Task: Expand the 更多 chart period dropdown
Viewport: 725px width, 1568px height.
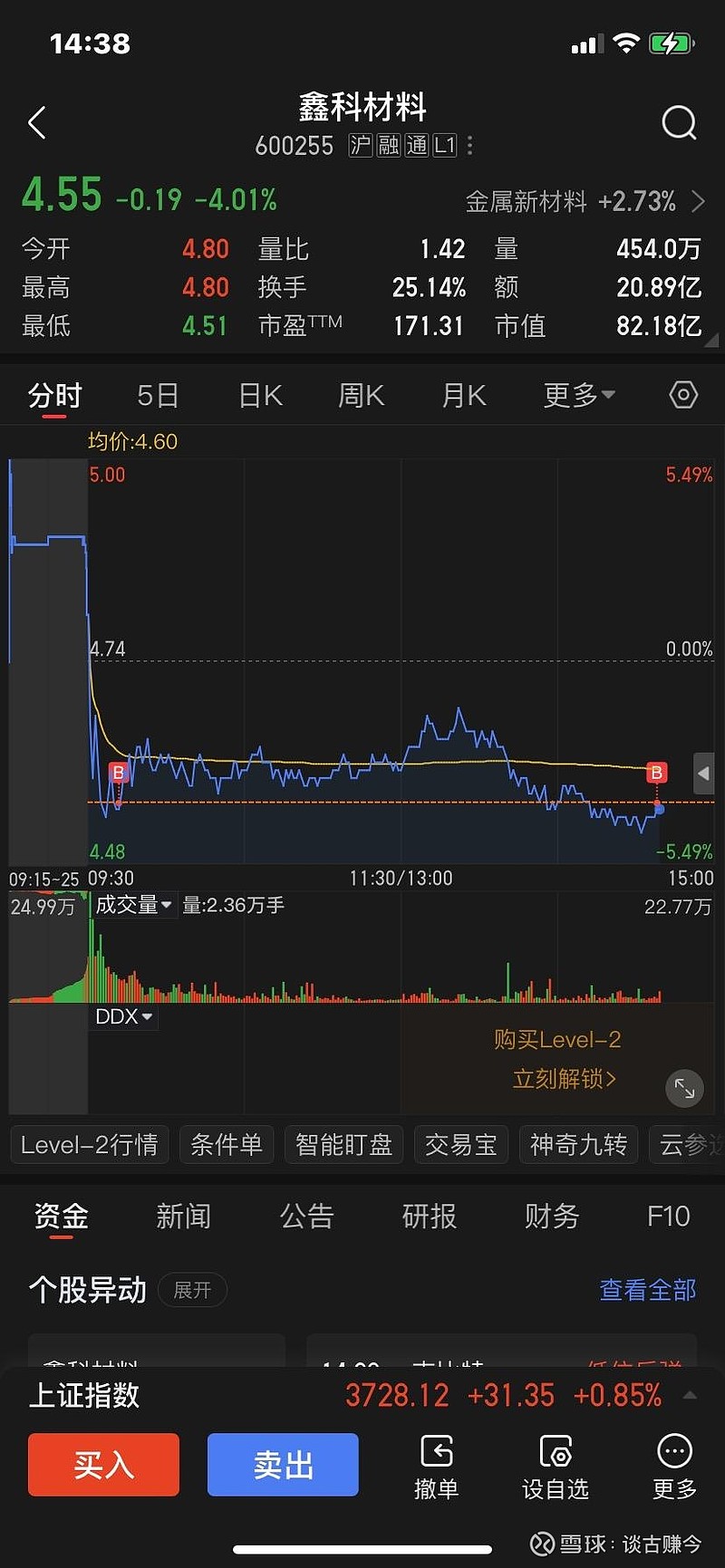Action: pos(579,396)
